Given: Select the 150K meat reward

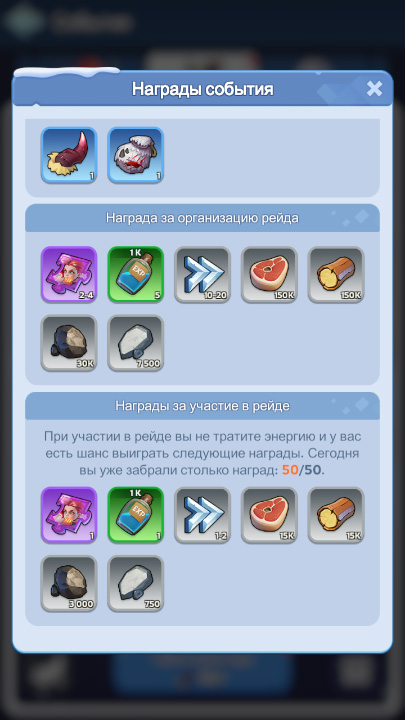Looking at the screenshot, I should [x=269, y=275].
